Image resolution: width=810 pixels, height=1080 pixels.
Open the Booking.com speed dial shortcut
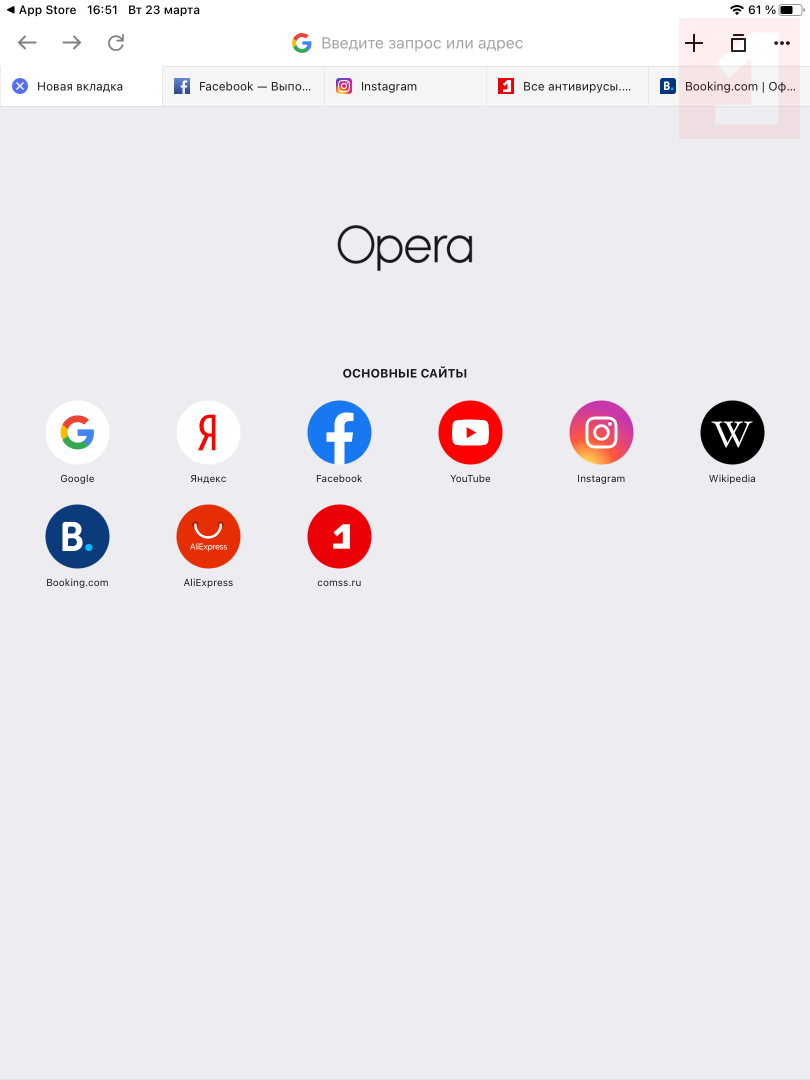(77, 537)
